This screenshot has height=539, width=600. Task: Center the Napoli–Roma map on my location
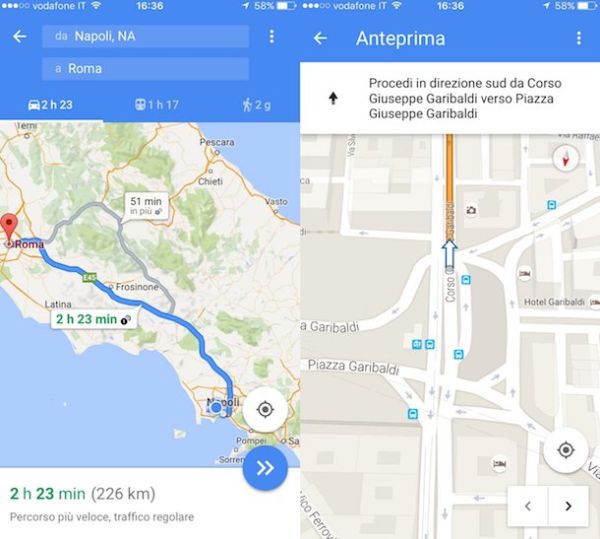point(265,410)
